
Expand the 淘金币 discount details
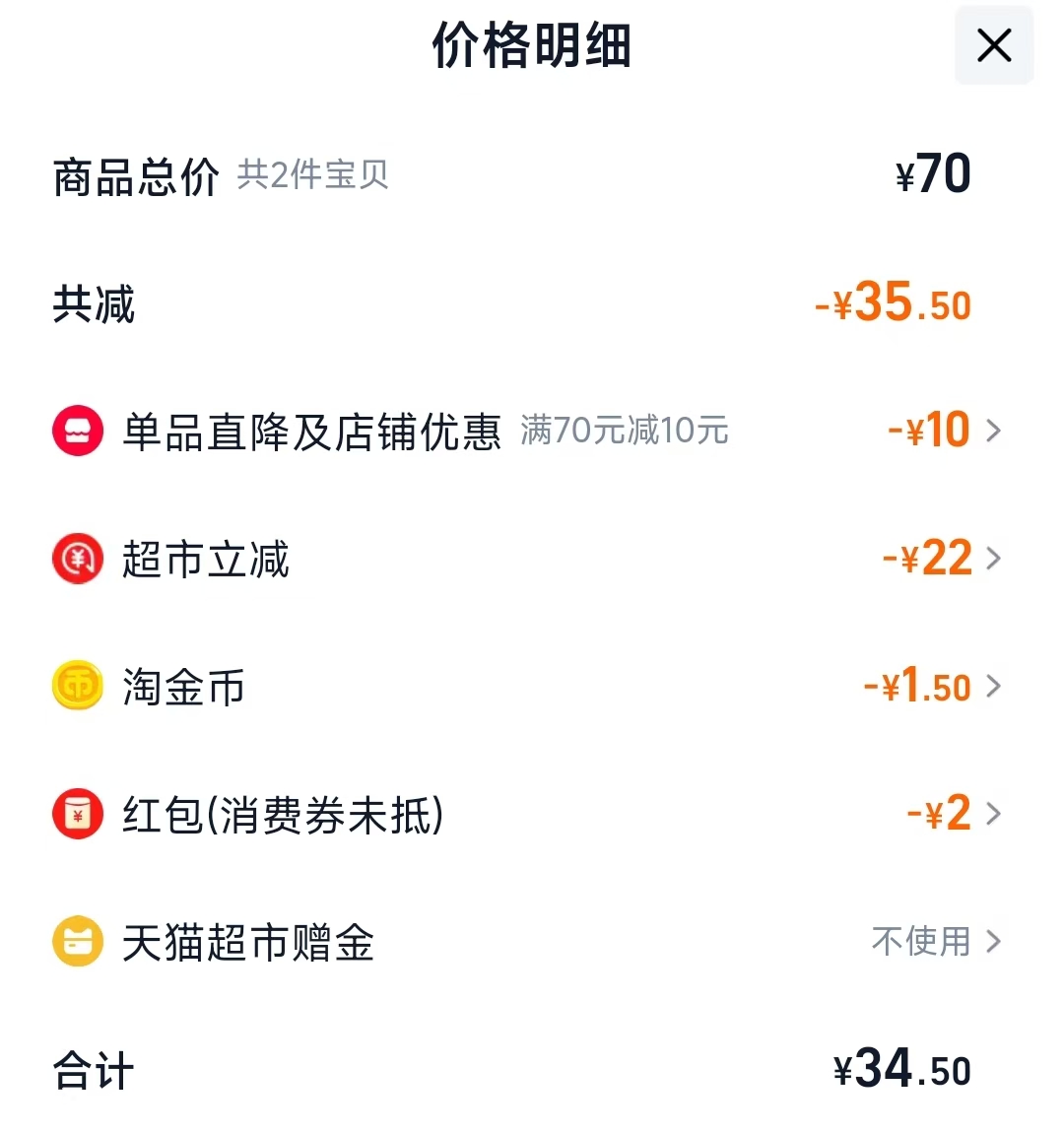point(997,686)
